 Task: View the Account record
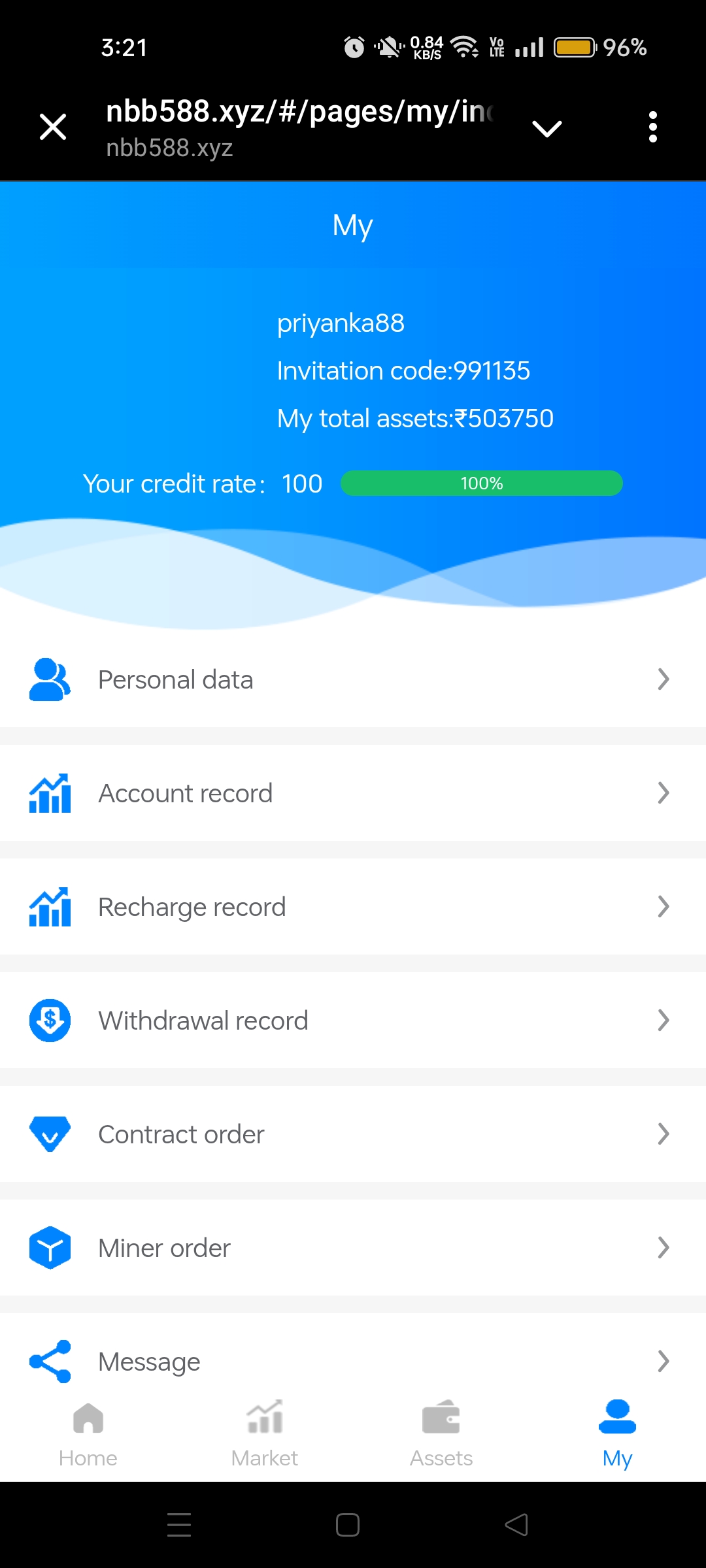pyautogui.click(x=353, y=793)
